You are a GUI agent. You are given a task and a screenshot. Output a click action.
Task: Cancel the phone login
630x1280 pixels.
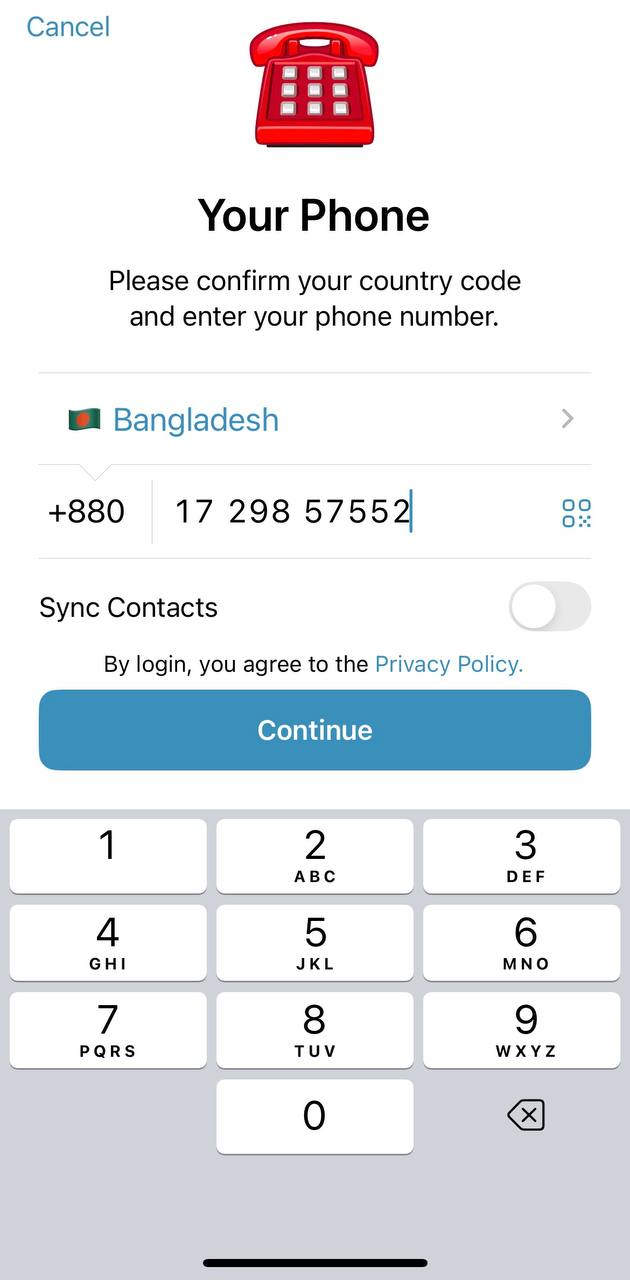tap(68, 27)
